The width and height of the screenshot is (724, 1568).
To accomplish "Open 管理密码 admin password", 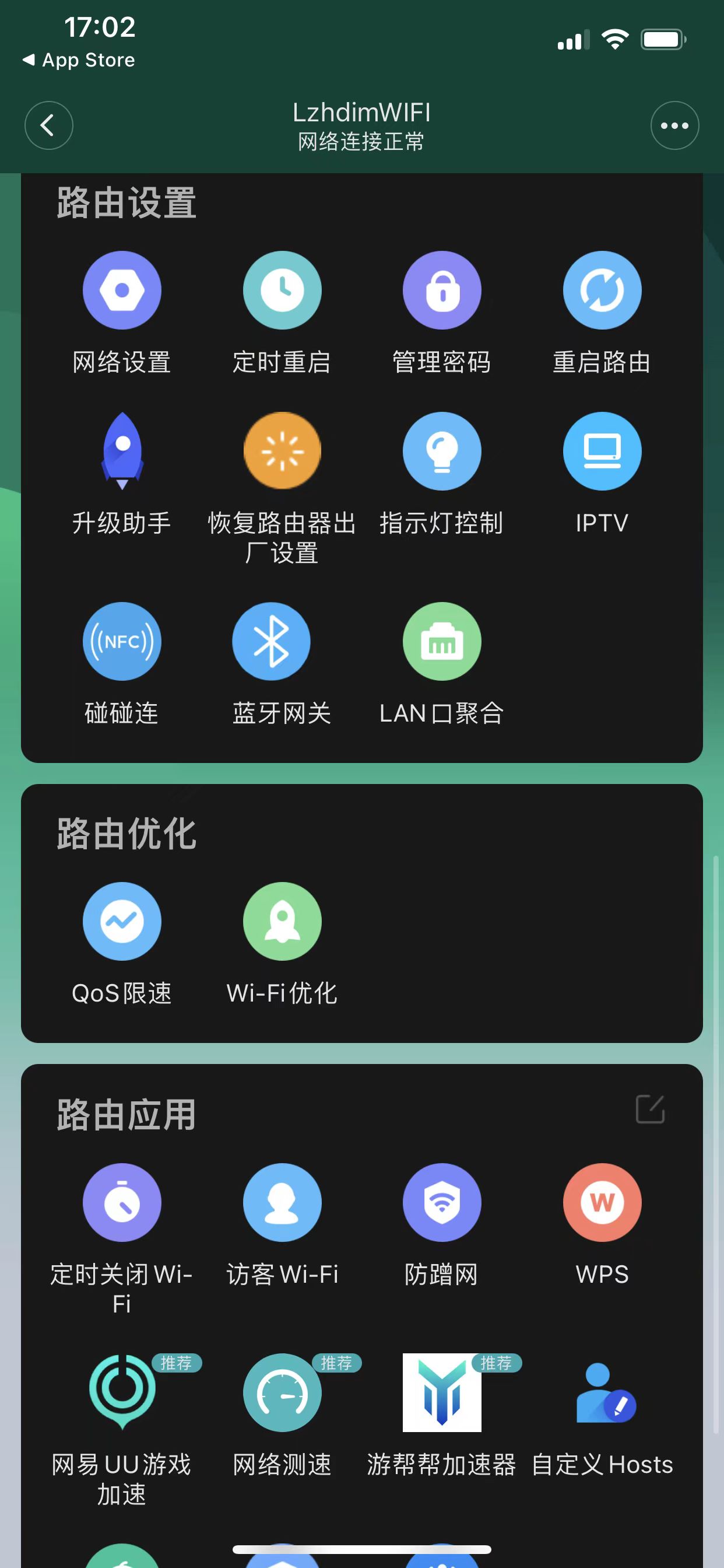I will 442,313.
